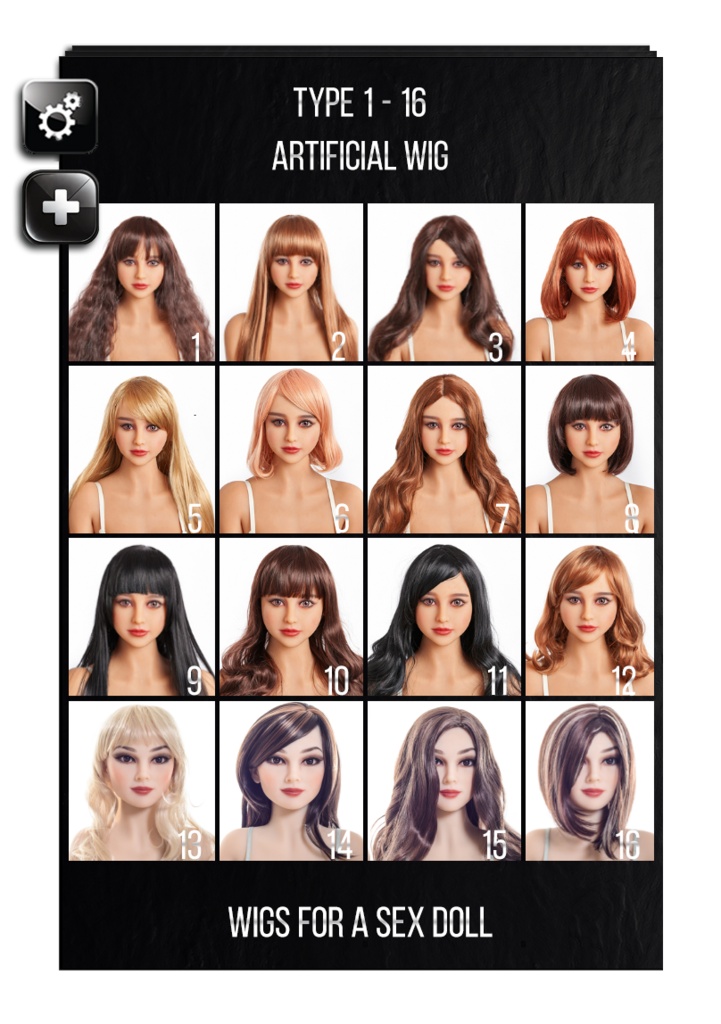Select the long golden blonde wig, number 5
Image resolution: width=721 pixels, height=1024 pixels.
tap(143, 447)
